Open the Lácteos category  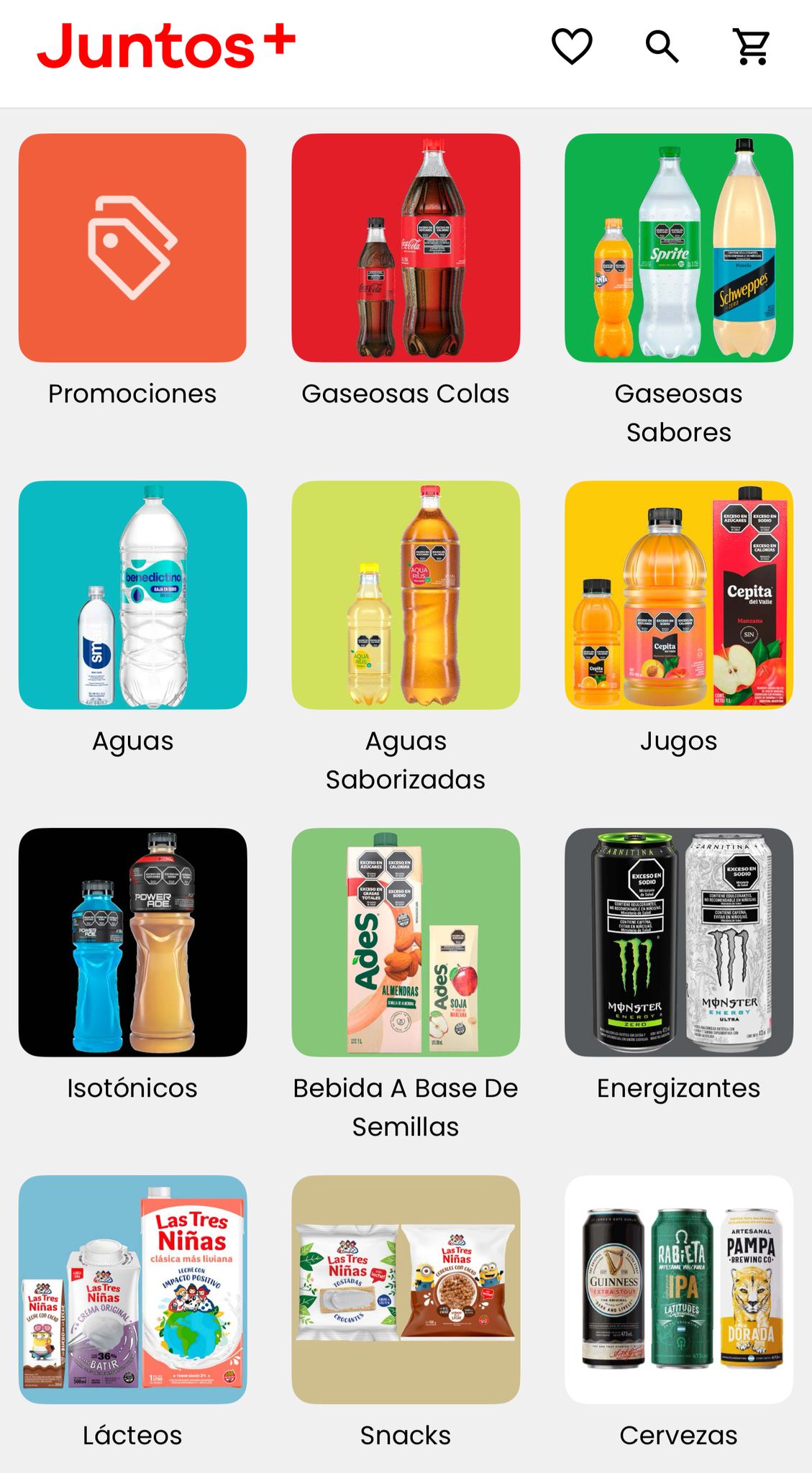click(132, 1290)
